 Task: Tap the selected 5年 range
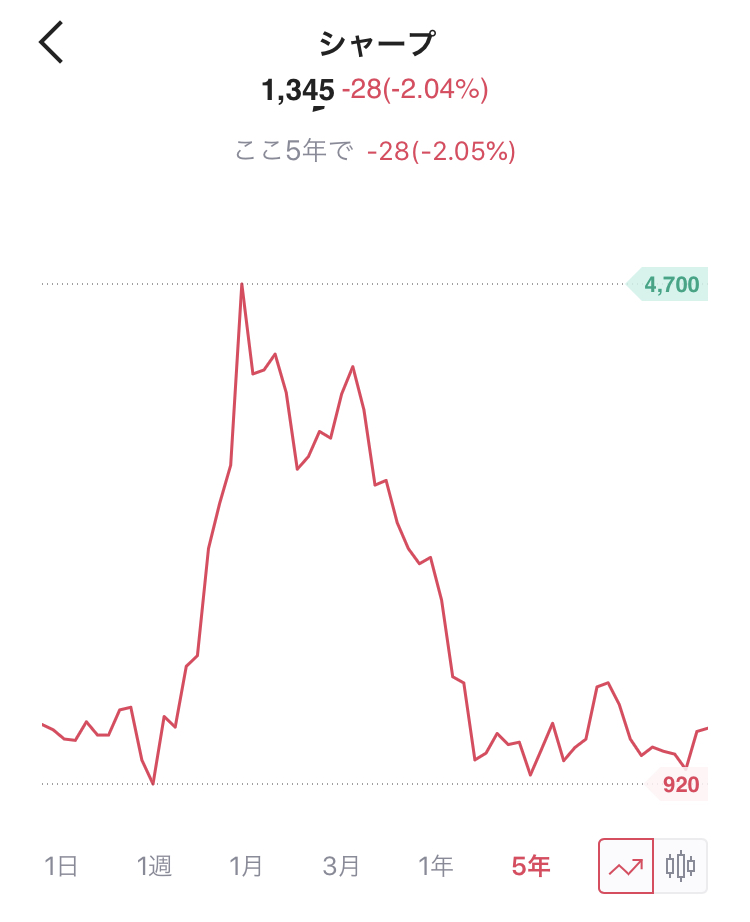530,866
